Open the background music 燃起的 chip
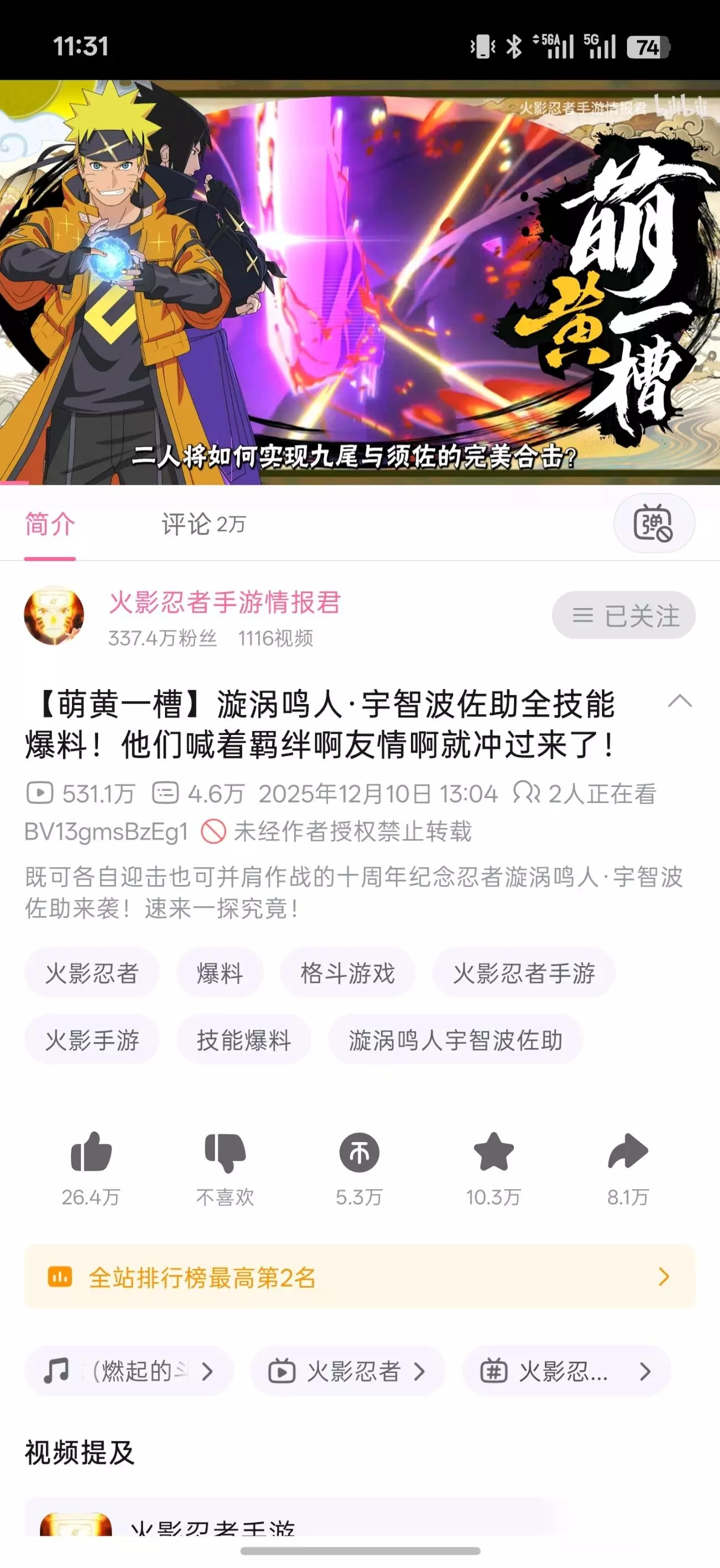 point(129,1370)
